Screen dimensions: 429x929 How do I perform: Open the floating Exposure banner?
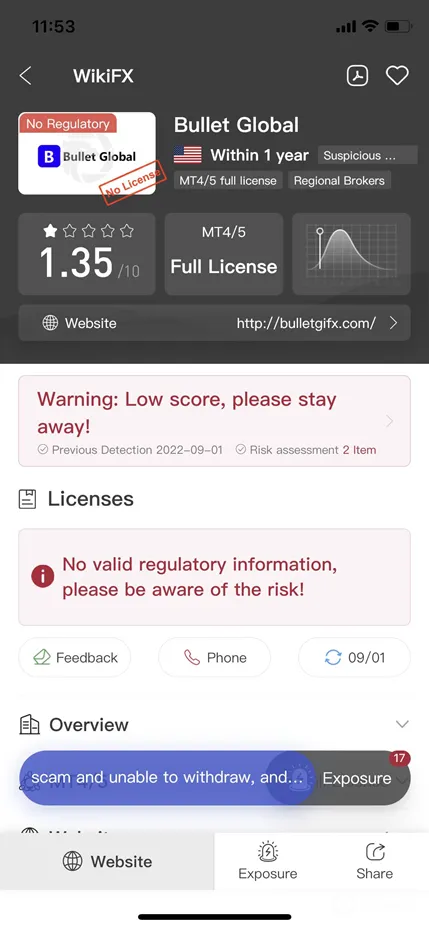click(214, 778)
